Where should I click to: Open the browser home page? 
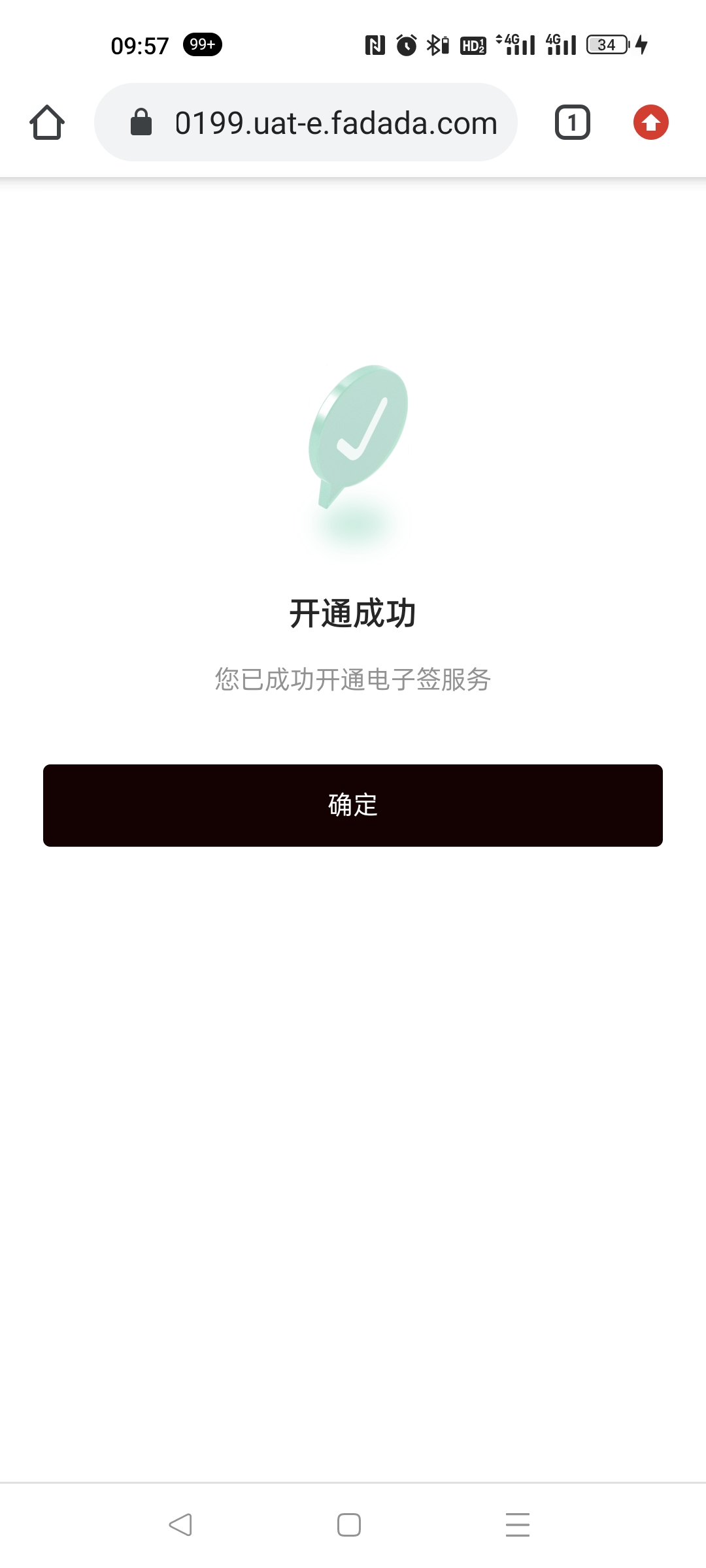click(x=47, y=122)
